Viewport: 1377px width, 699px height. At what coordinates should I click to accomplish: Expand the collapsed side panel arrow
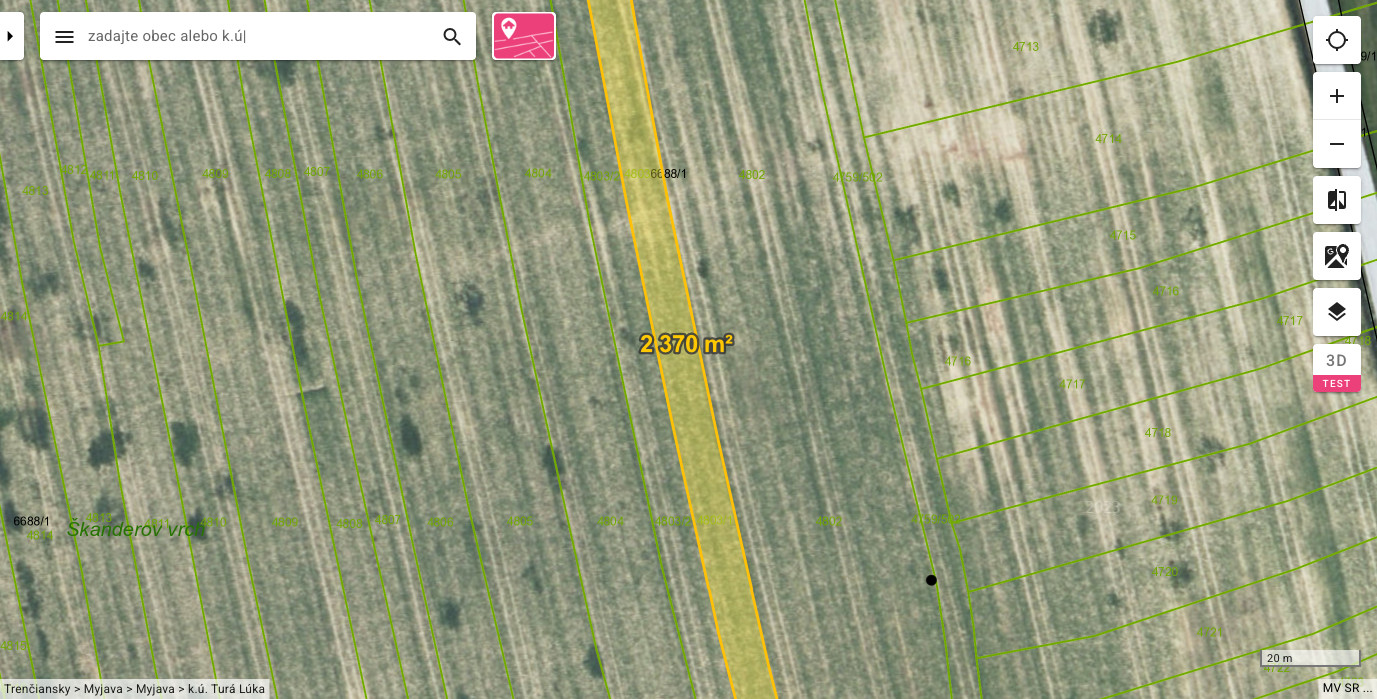[x=10, y=36]
